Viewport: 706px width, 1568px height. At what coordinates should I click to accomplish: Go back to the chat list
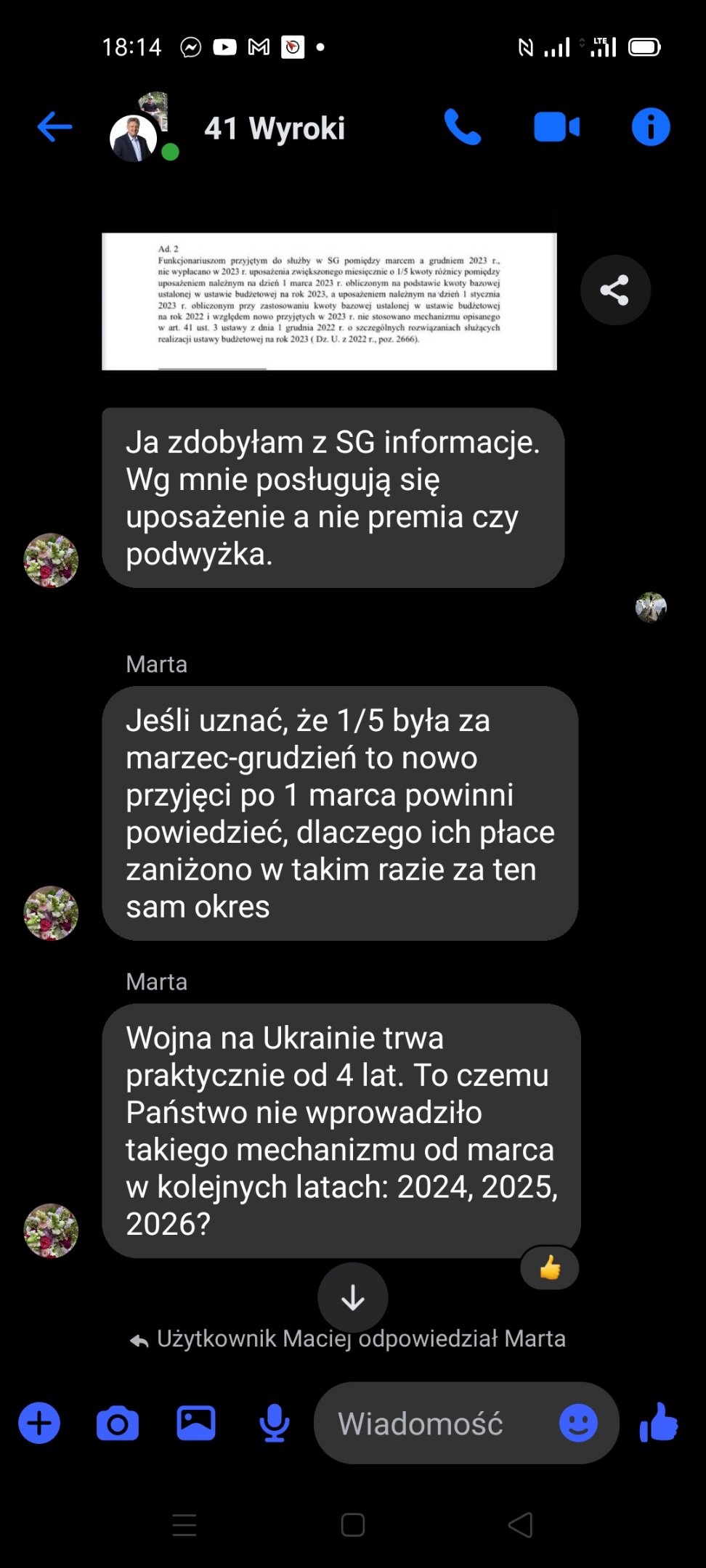point(54,127)
